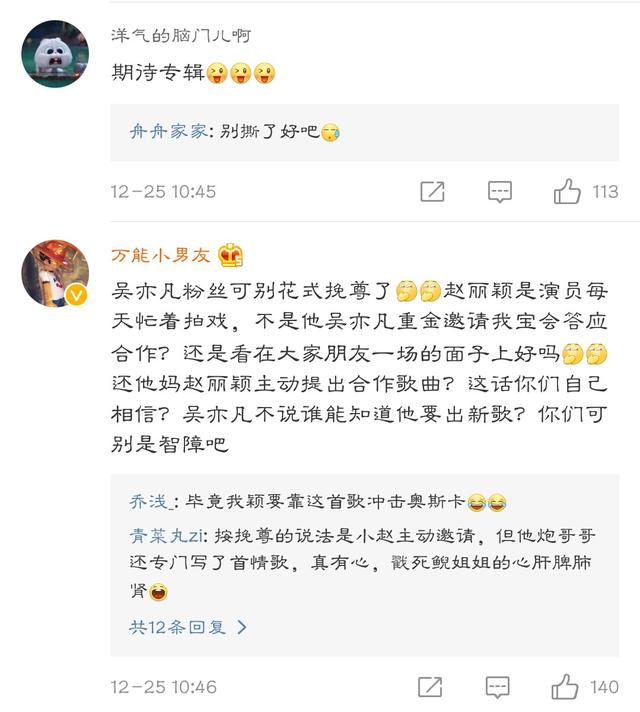Open 万能小男友's profile avatar

click(55, 273)
